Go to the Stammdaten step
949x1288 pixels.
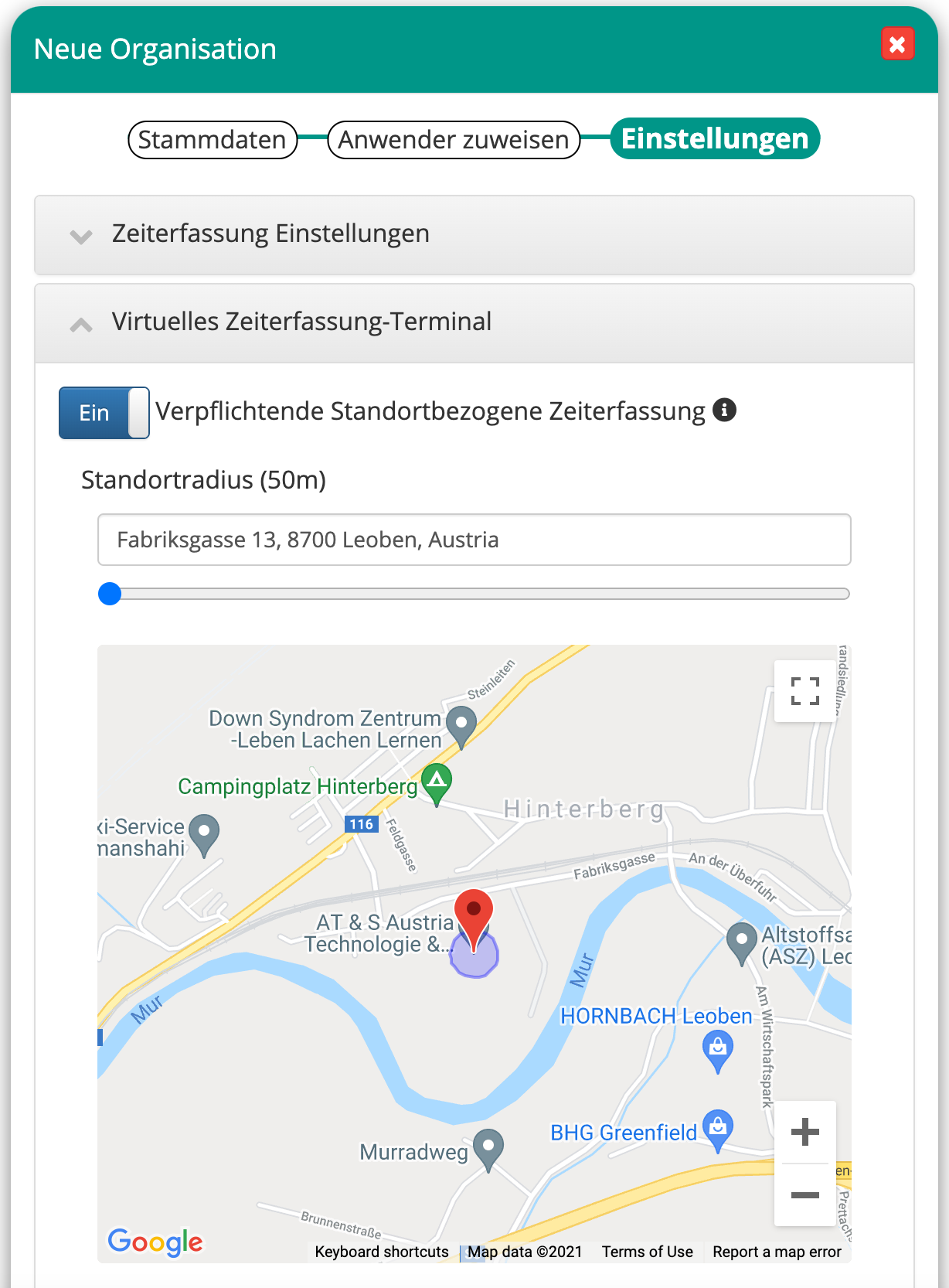click(x=213, y=140)
